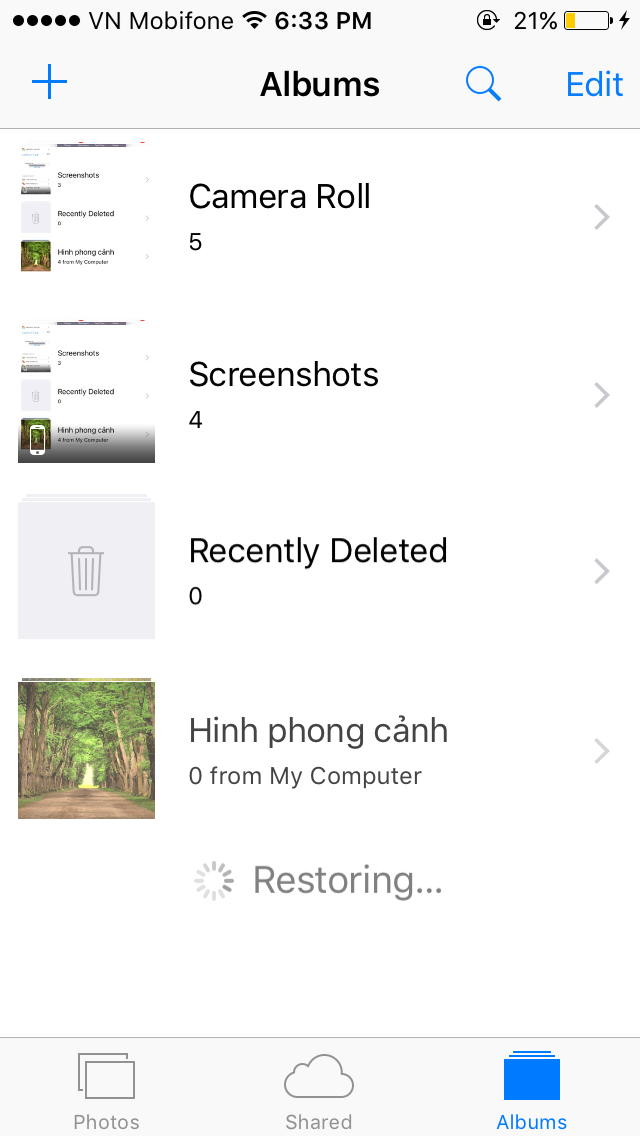This screenshot has width=640, height=1136.
Task: Open the Recently Deleted album
Action: pos(320,570)
